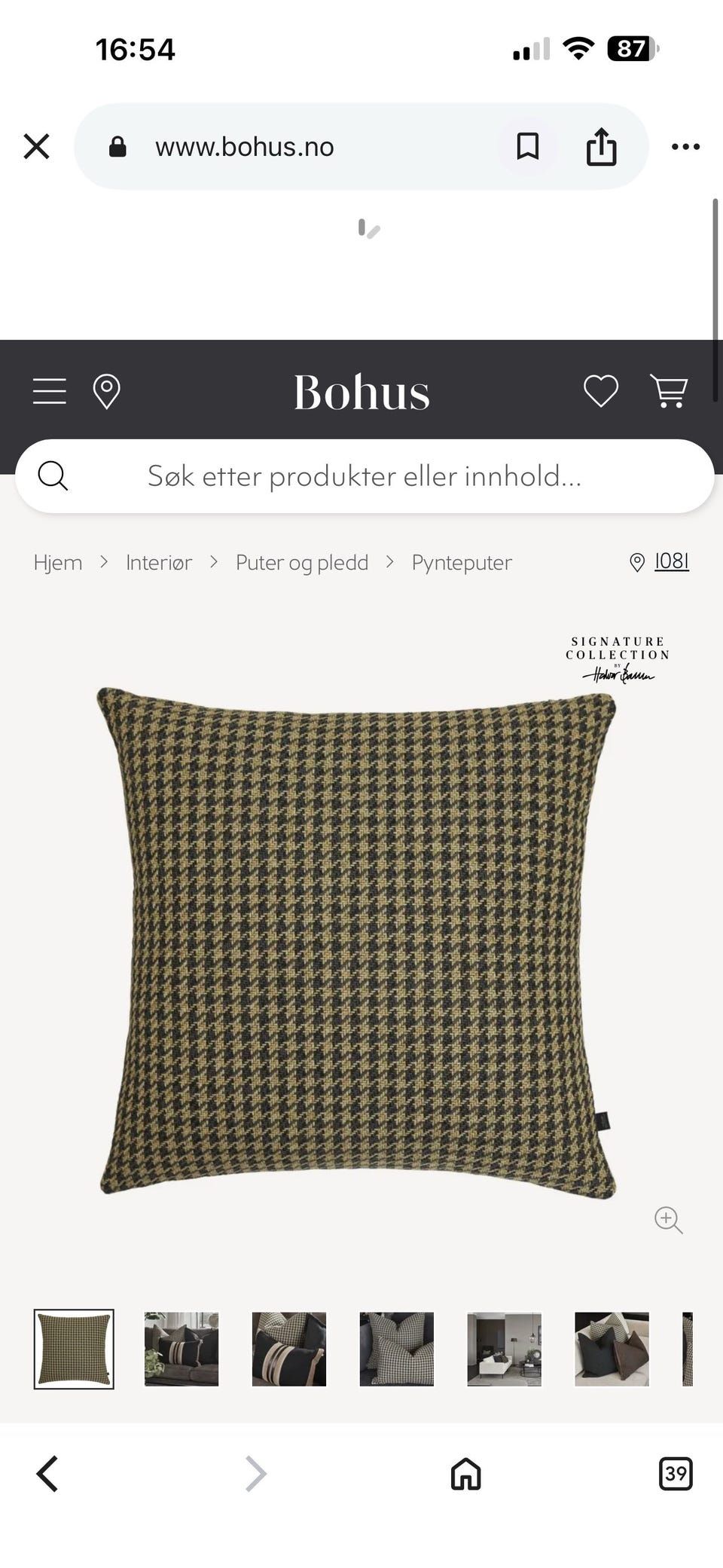Open the Bohus hamburger menu
Screen dimensions: 723x1568
point(50,392)
